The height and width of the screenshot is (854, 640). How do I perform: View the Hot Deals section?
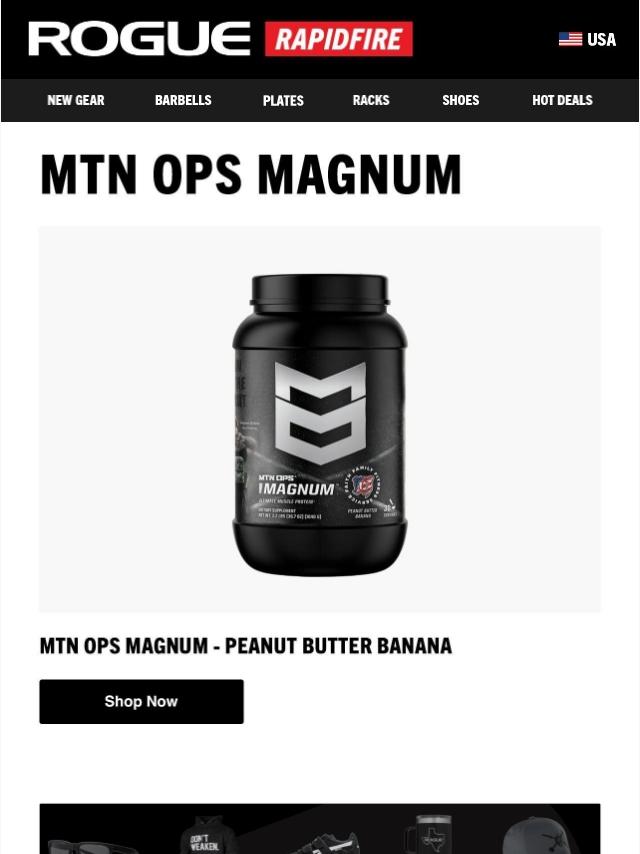coord(562,100)
